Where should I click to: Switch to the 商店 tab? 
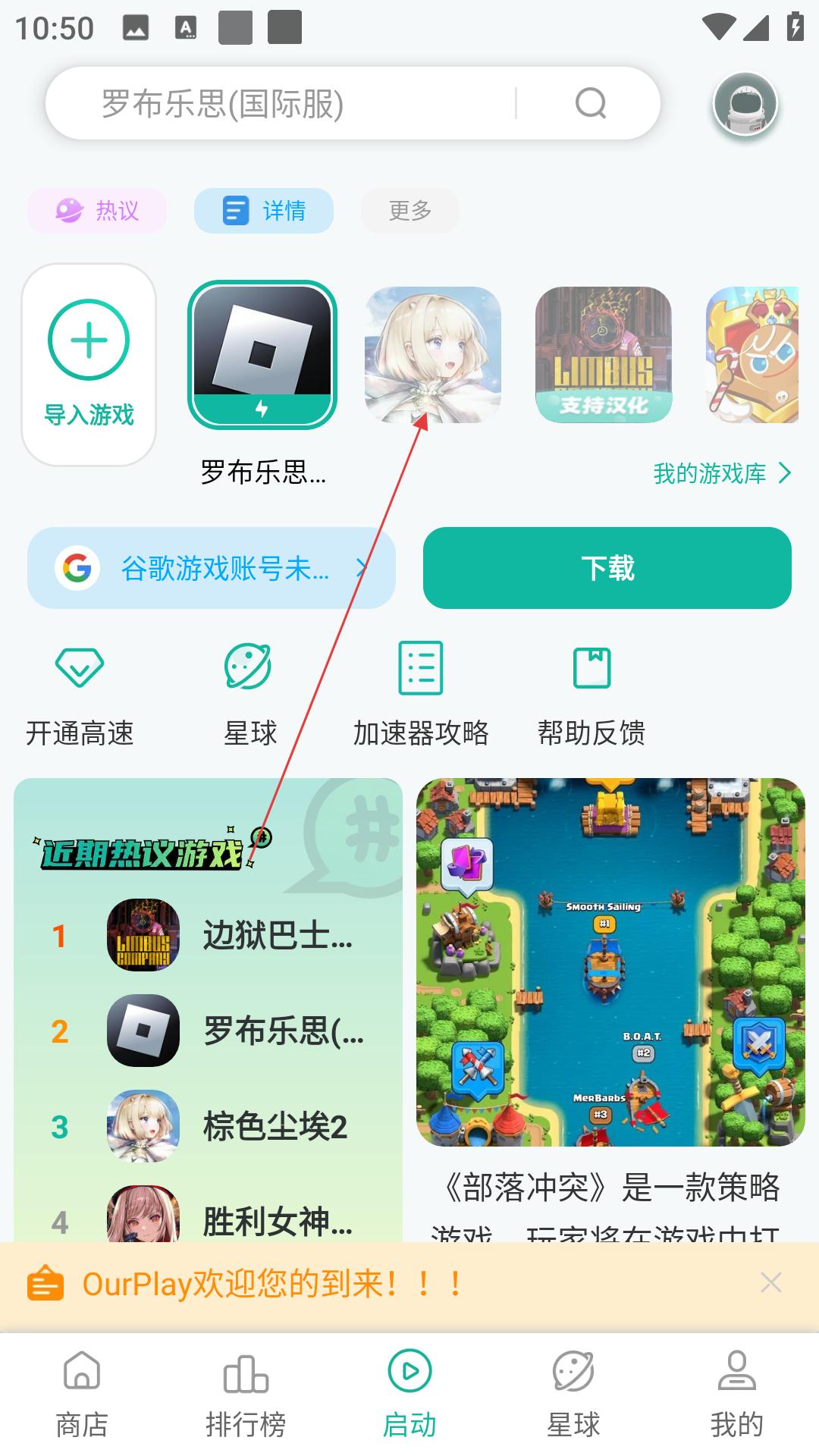coord(82,1394)
